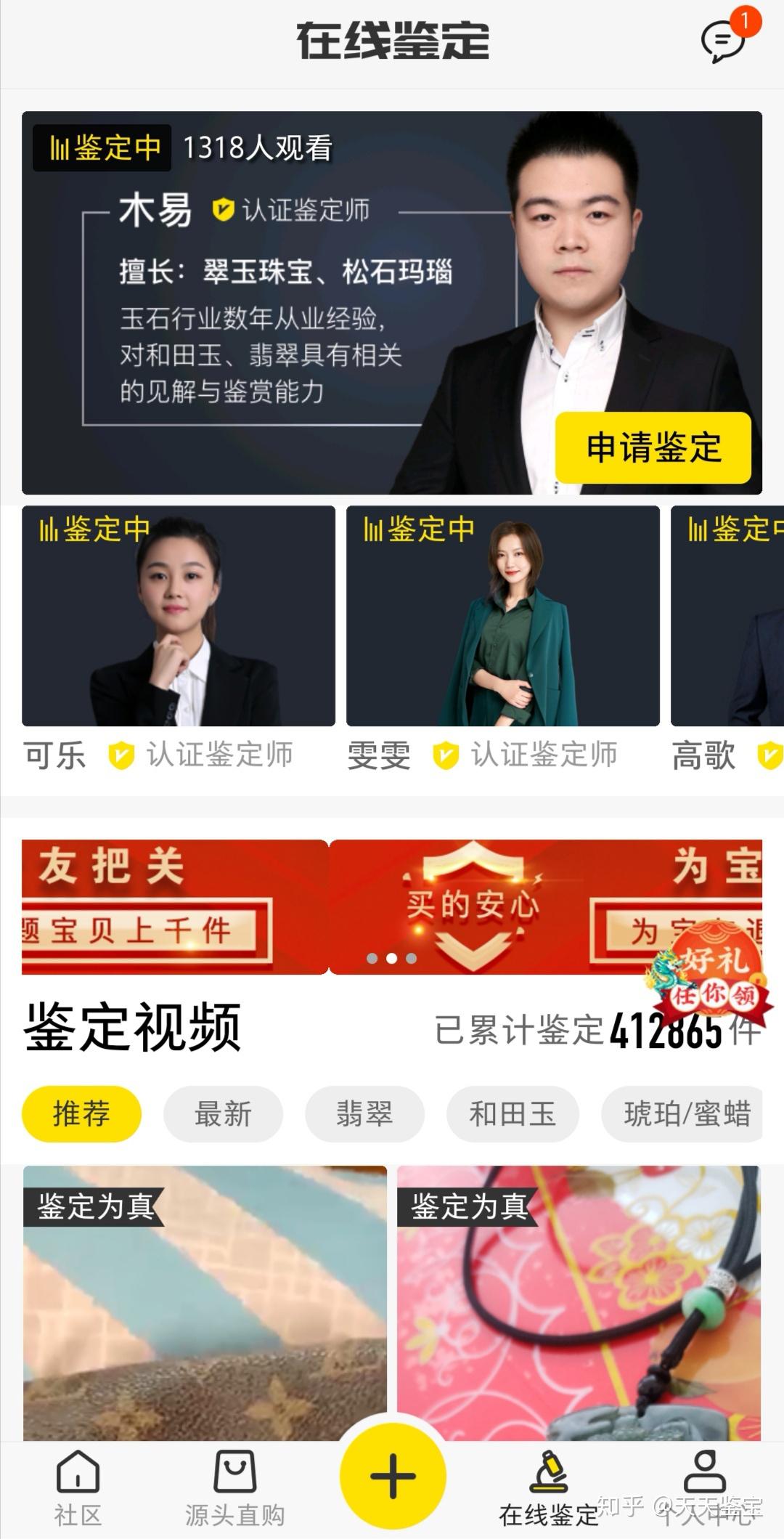
Task: Tap the yellow plus button
Action: click(393, 1476)
